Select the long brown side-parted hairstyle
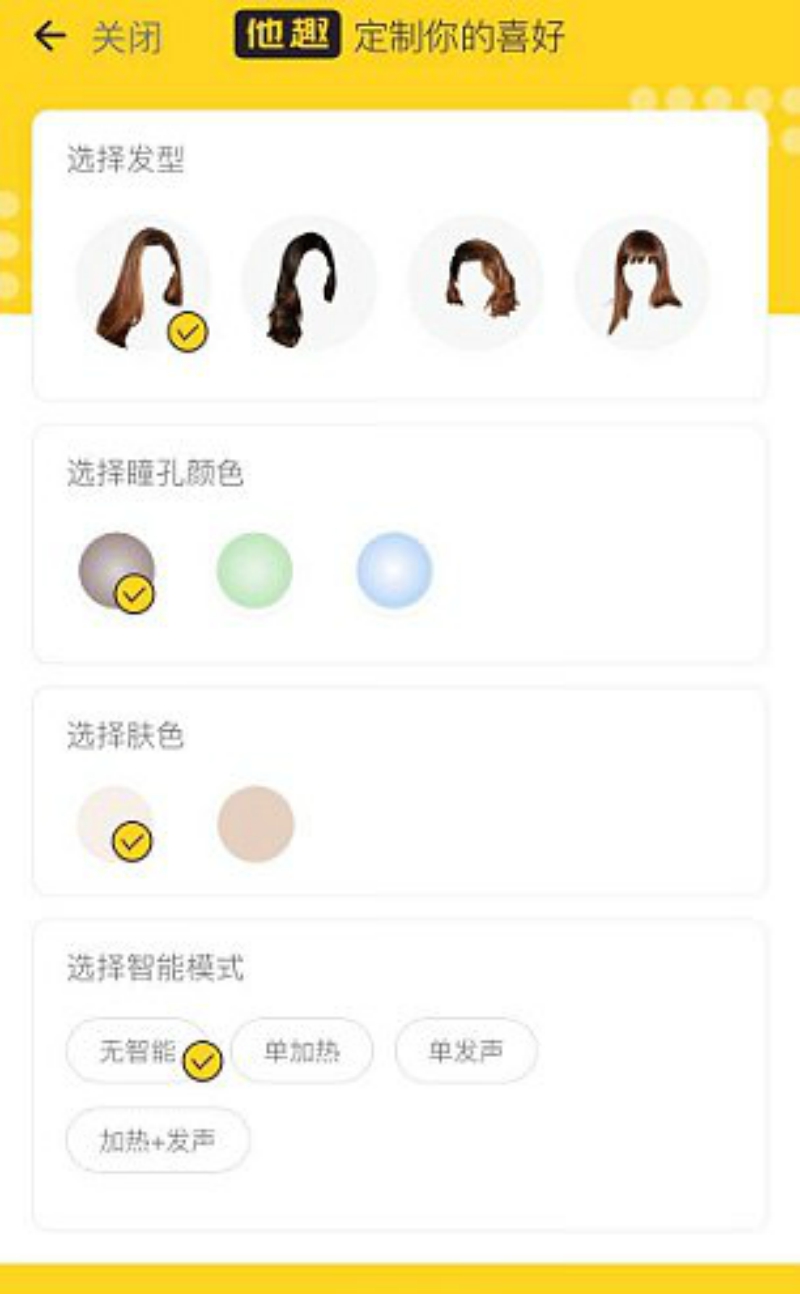The height and width of the screenshot is (1294, 800). pyautogui.click(x=143, y=283)
